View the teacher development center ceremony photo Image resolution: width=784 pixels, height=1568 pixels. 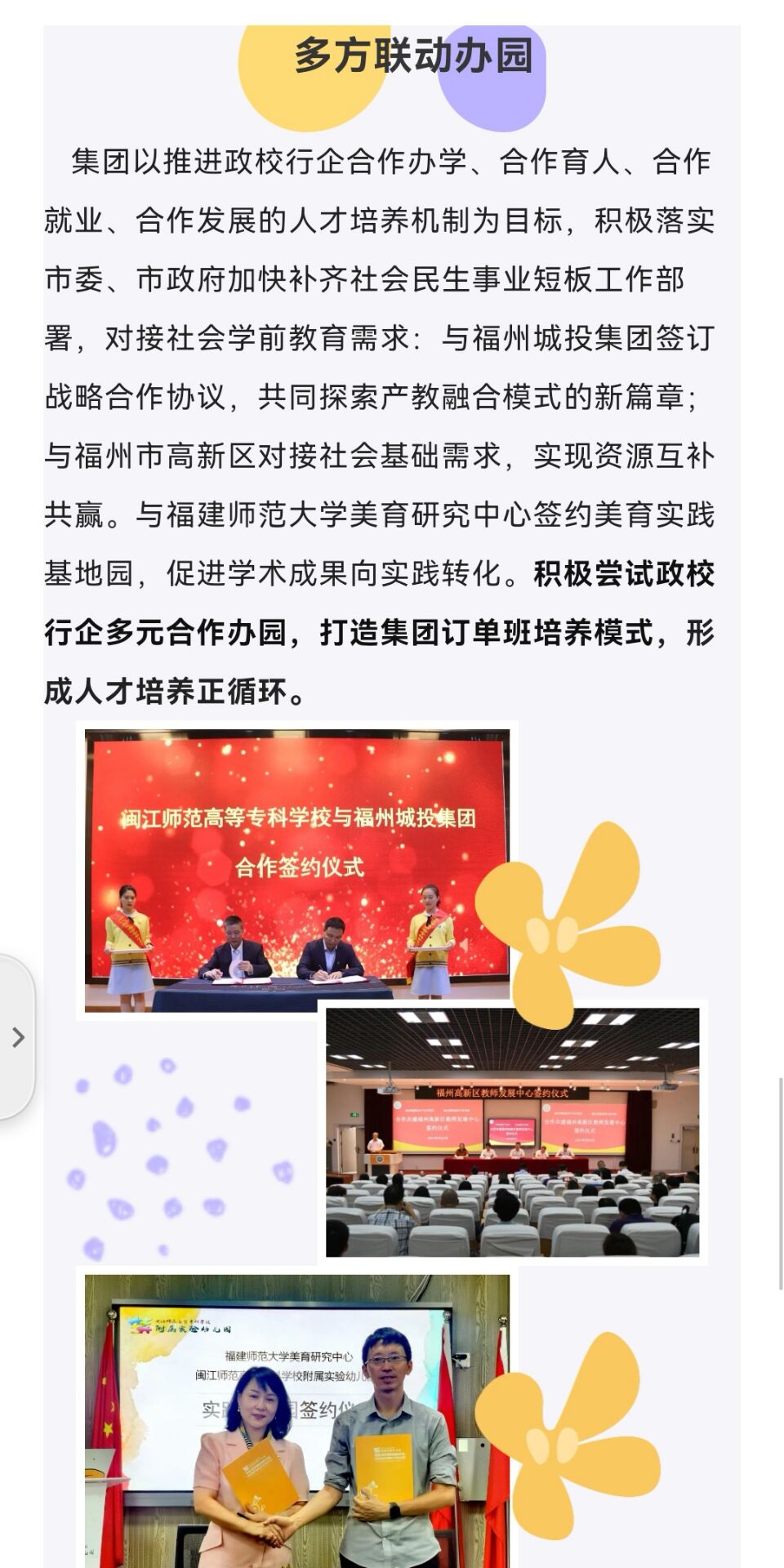512,1133
